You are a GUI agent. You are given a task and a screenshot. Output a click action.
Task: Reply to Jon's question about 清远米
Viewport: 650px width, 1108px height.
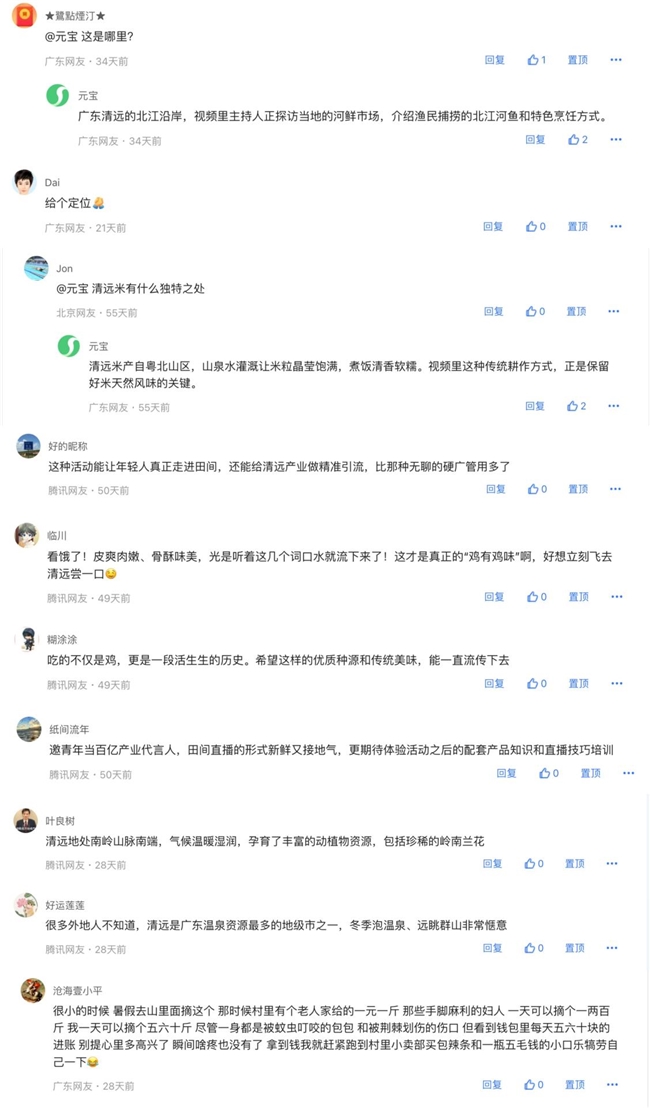(x=494, y=312)
